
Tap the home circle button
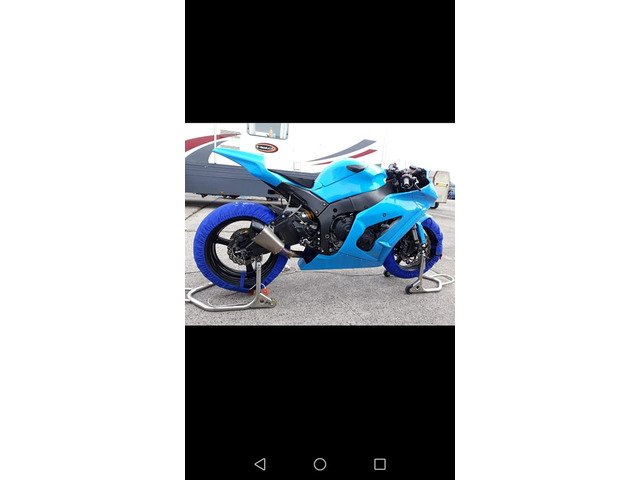320,464
